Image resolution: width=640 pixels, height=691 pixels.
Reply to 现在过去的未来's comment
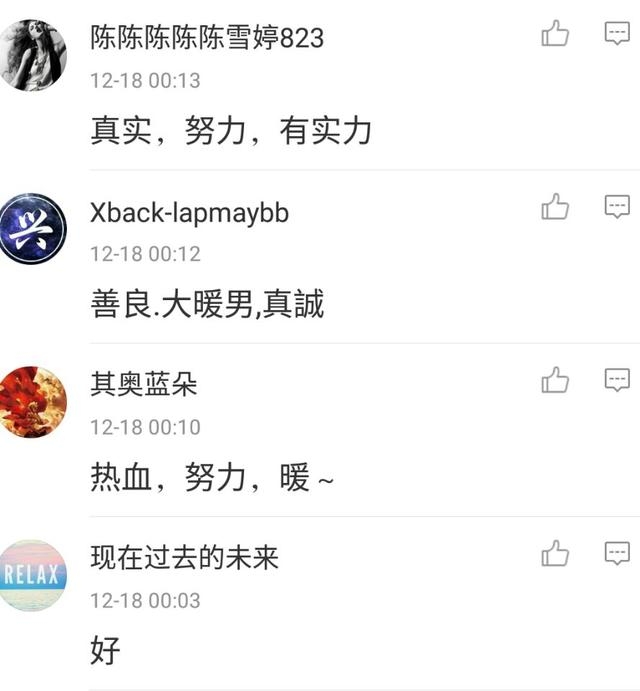point(617,553)
